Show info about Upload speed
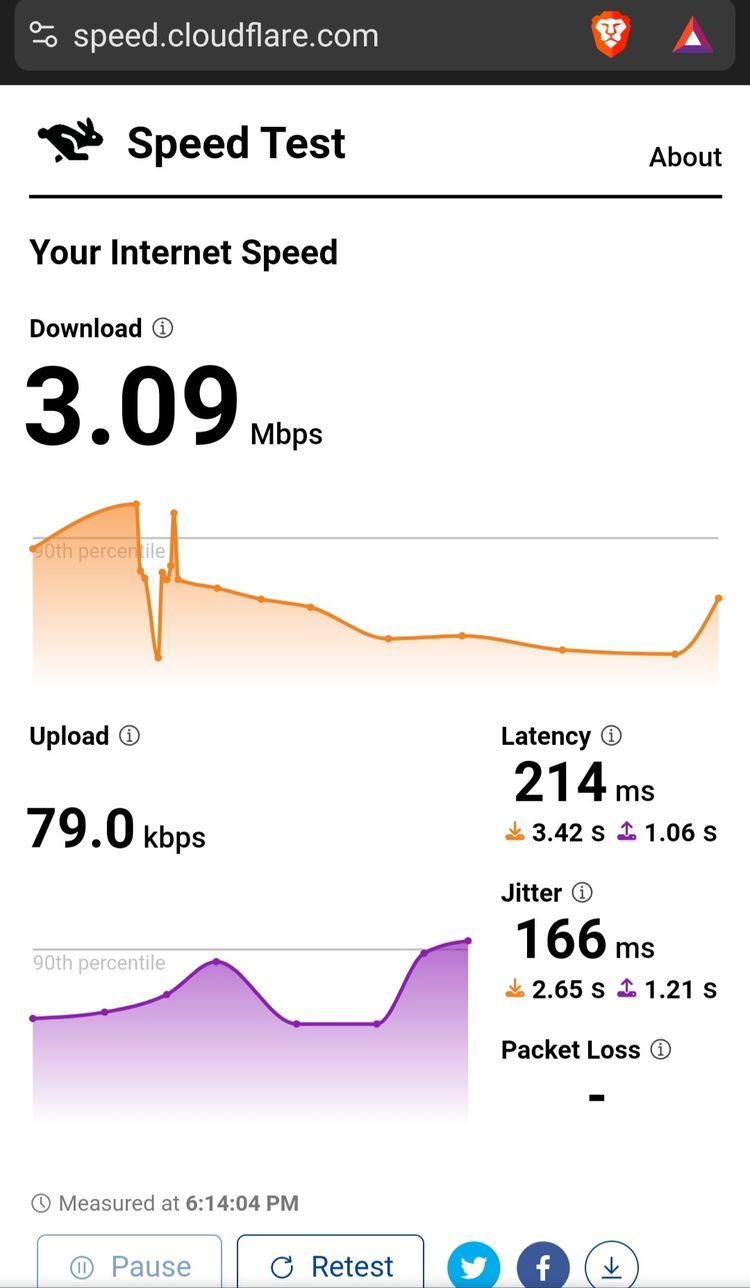Screen dimensions: 750x1288 point(129,736)
